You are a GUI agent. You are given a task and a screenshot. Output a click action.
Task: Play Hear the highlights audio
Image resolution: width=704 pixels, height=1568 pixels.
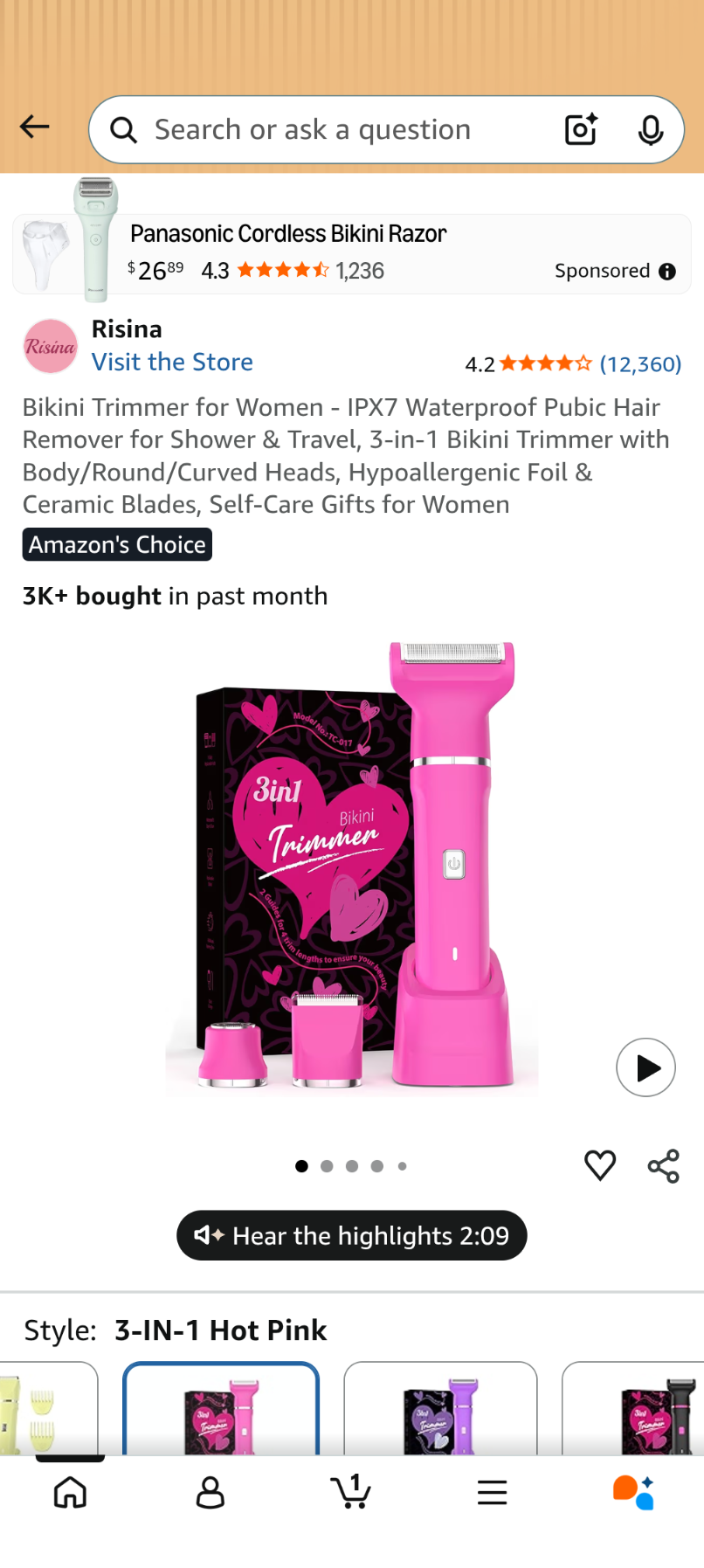coord(352,1235)
